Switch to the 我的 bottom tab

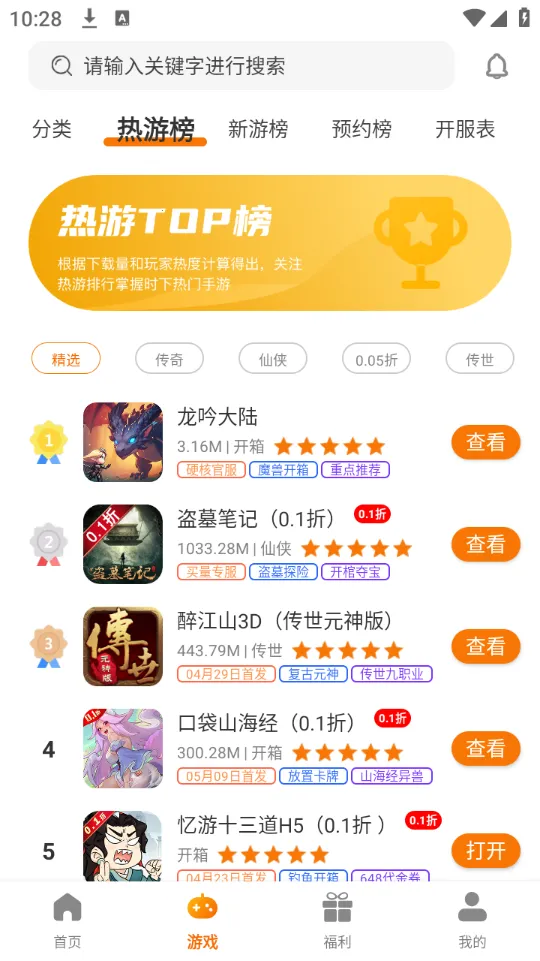tap(472, 921)
